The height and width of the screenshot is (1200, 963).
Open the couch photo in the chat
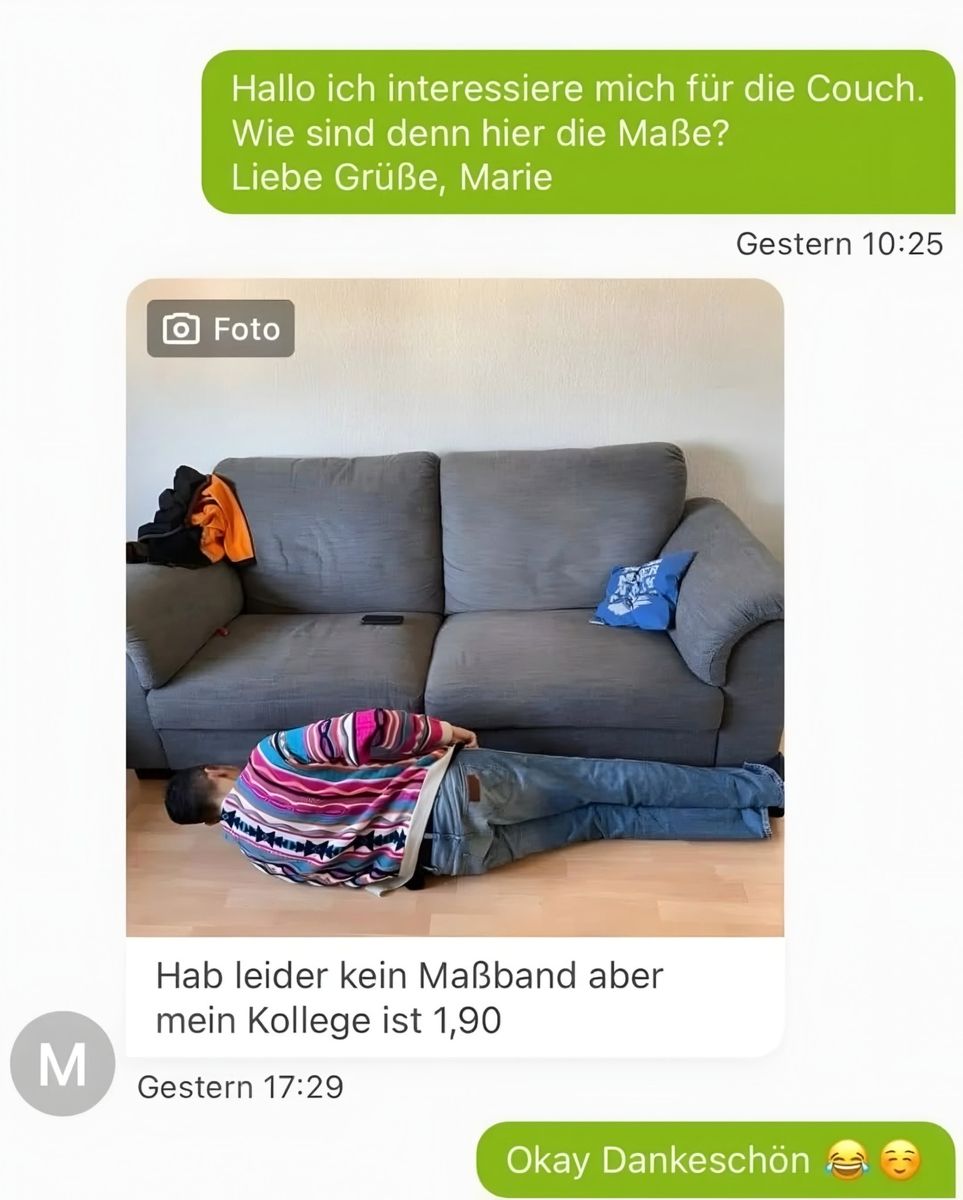click(x=455, y=607)
